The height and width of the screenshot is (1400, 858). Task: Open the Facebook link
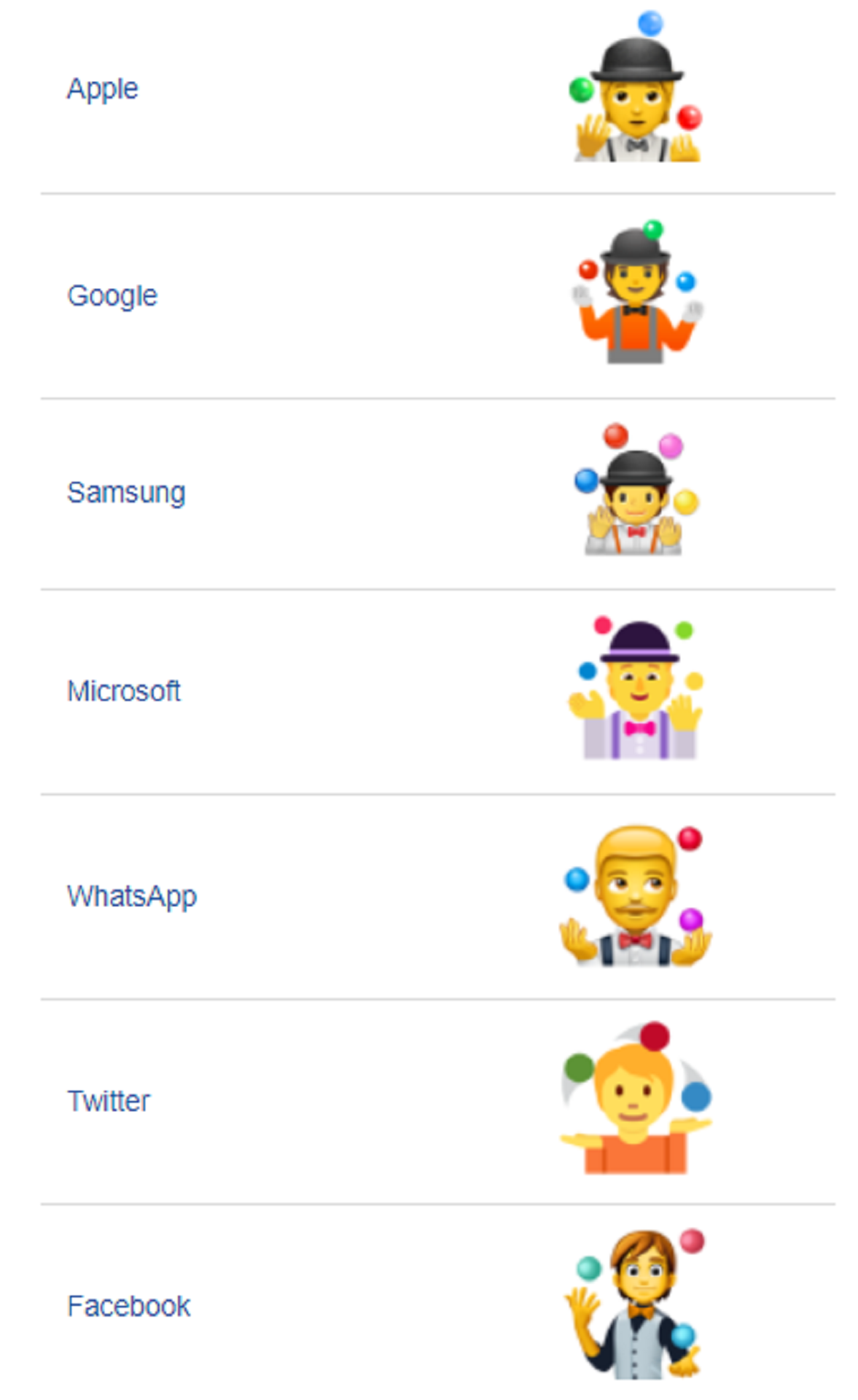pyautogui.click(x=129, y=1305)
